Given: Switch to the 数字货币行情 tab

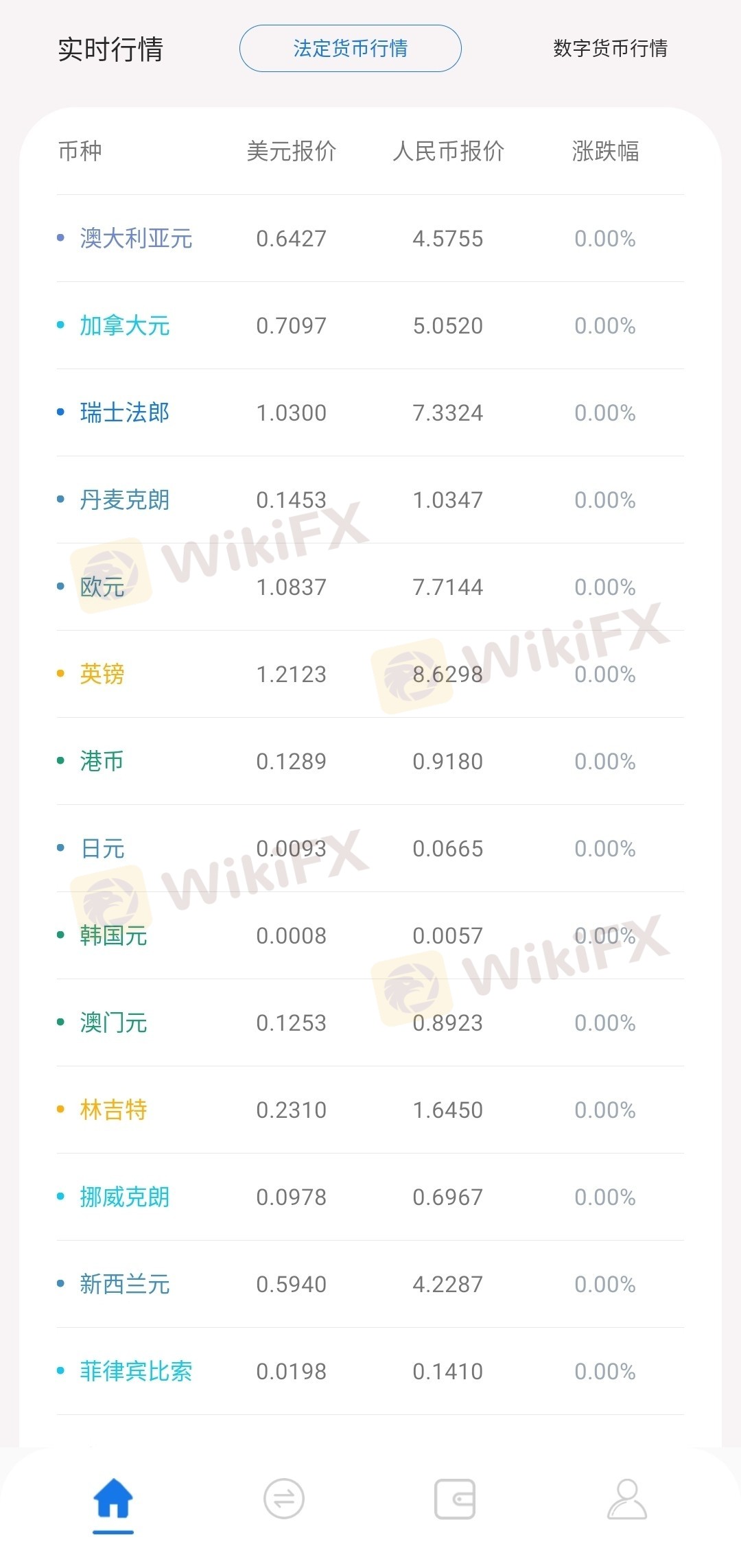Looking at the screenshot, I should tap(610, 48).
